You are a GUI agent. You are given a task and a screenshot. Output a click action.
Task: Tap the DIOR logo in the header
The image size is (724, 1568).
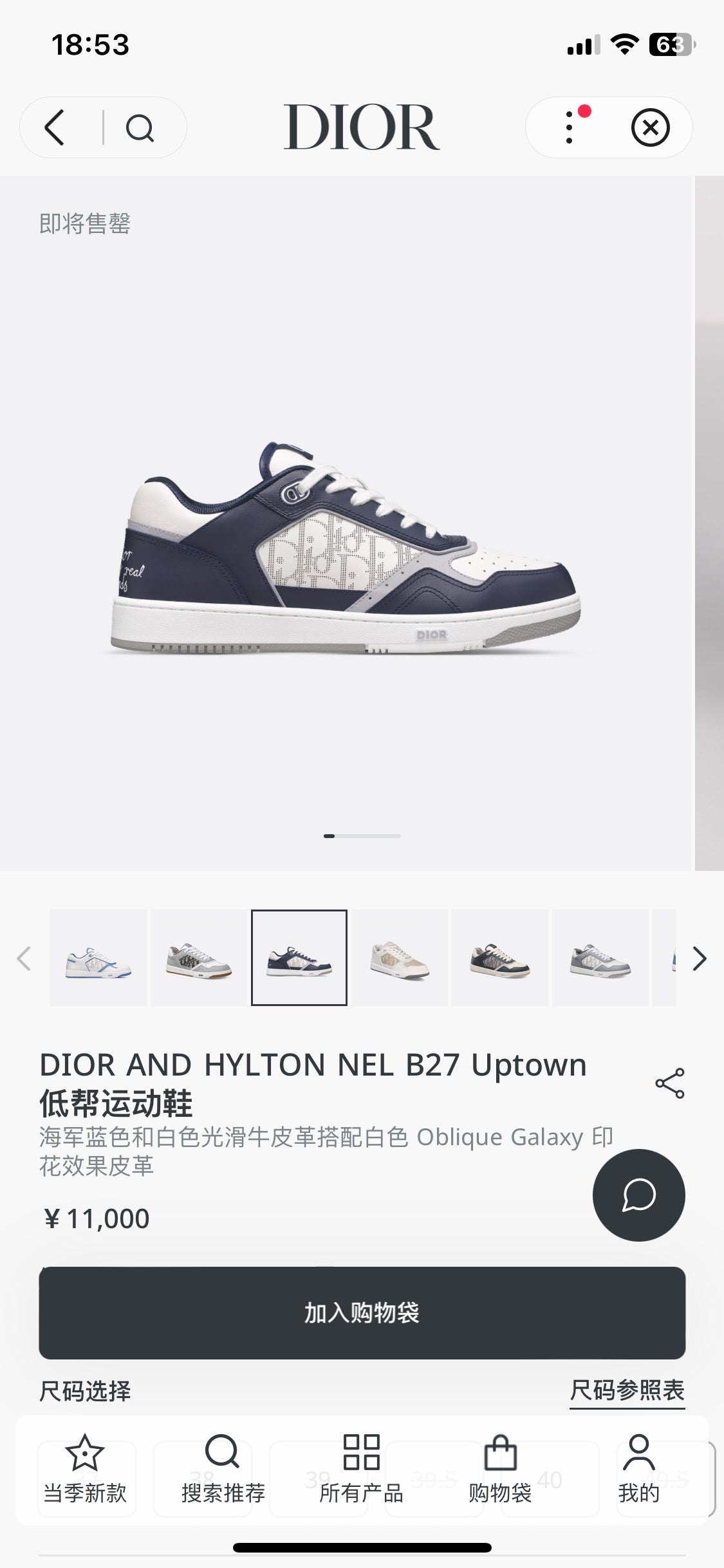(362, 127)
